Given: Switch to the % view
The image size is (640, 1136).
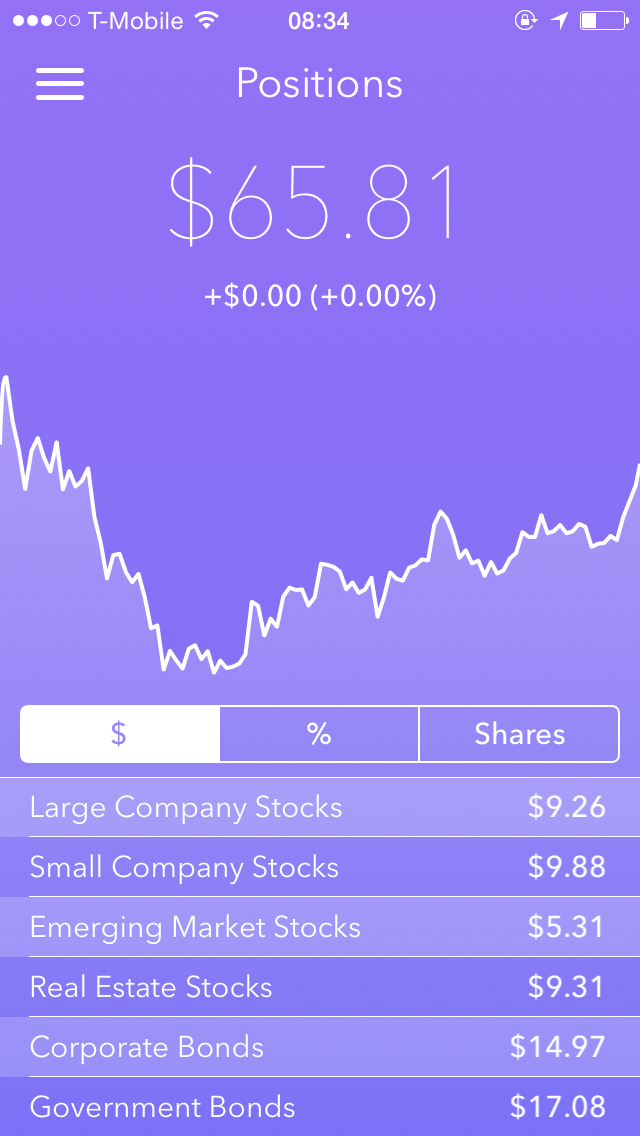Looking at the screenshot, I should pos(319,734).
